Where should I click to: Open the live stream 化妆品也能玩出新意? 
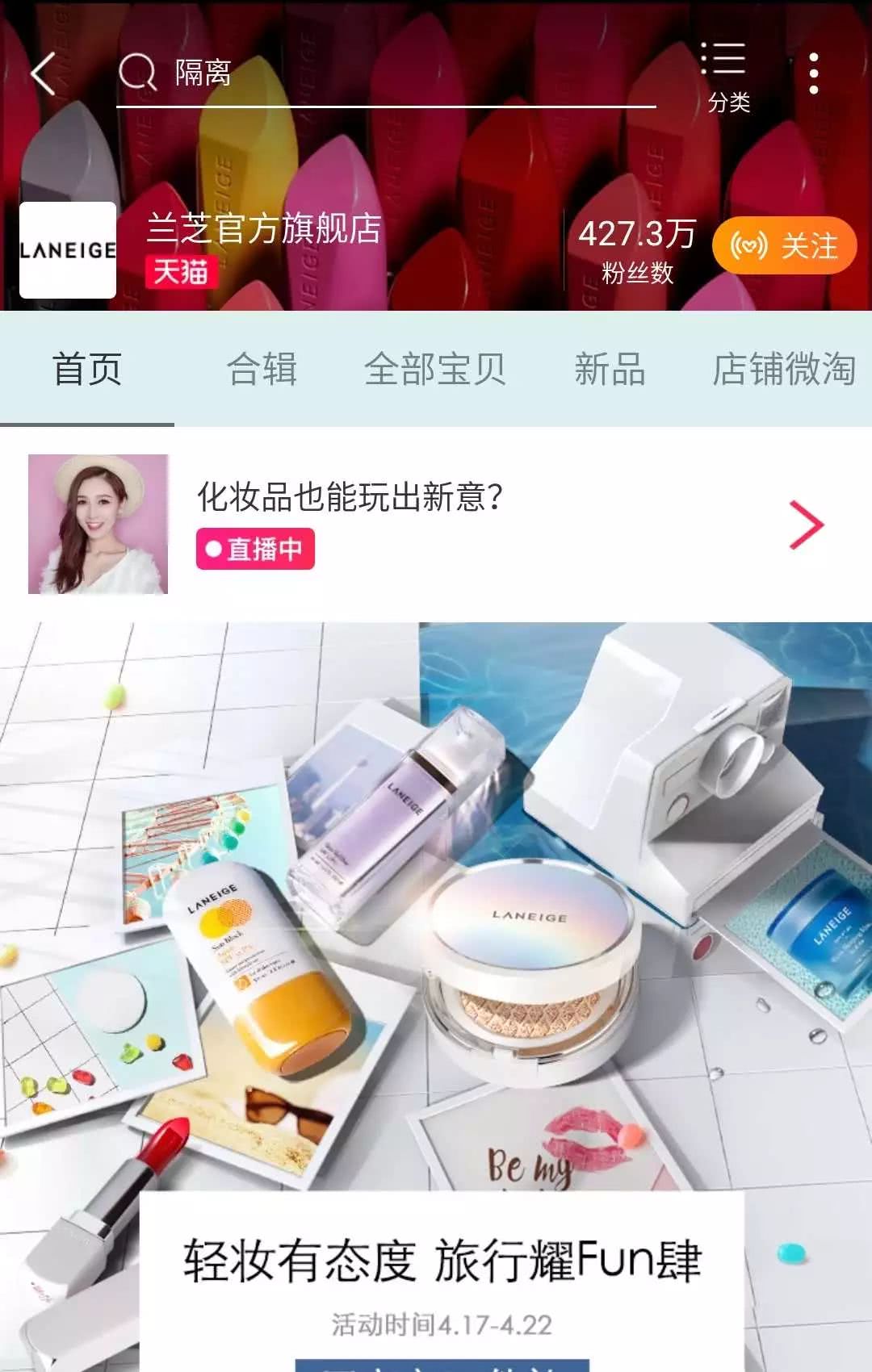[x=436, y=525]
